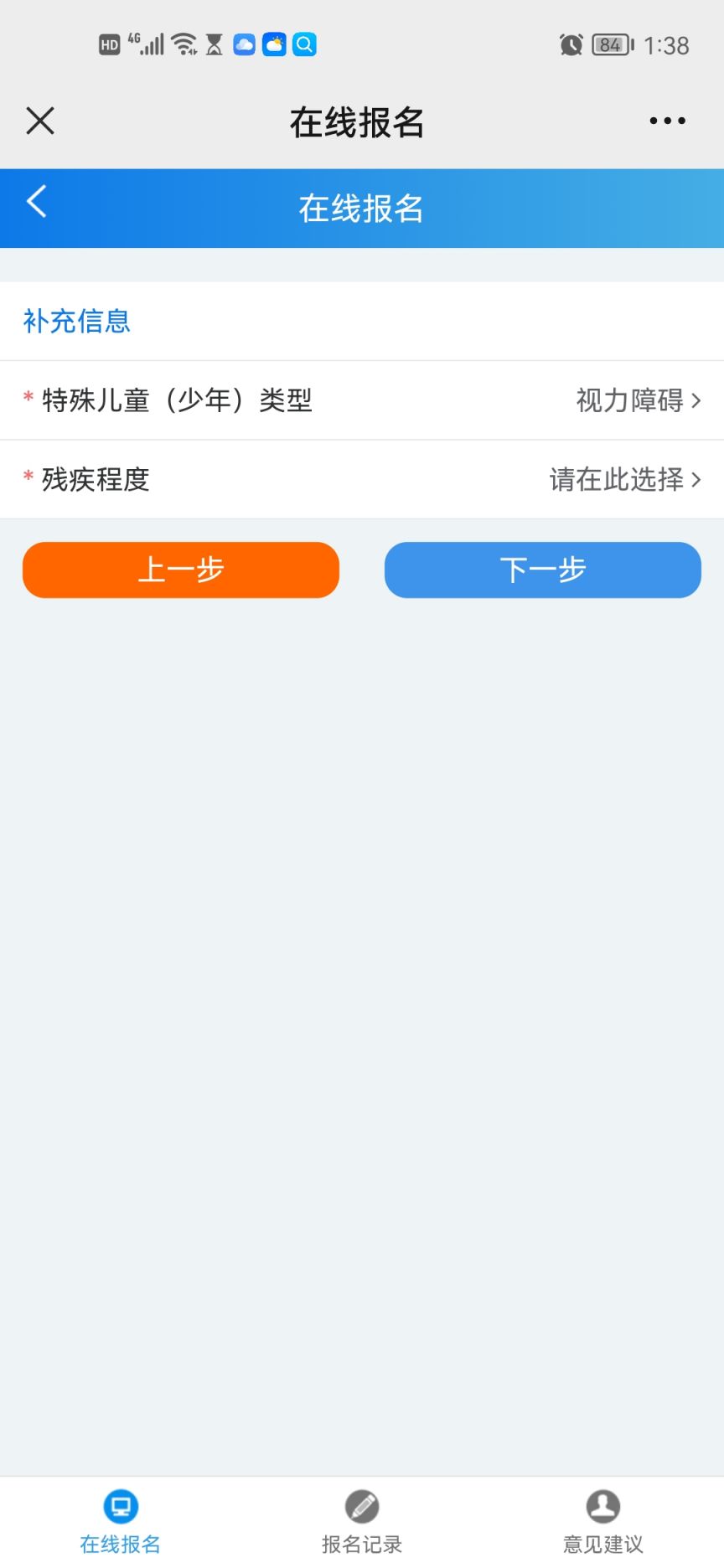
Task: Select a value for 残疾程度
Action: point(362,479)
